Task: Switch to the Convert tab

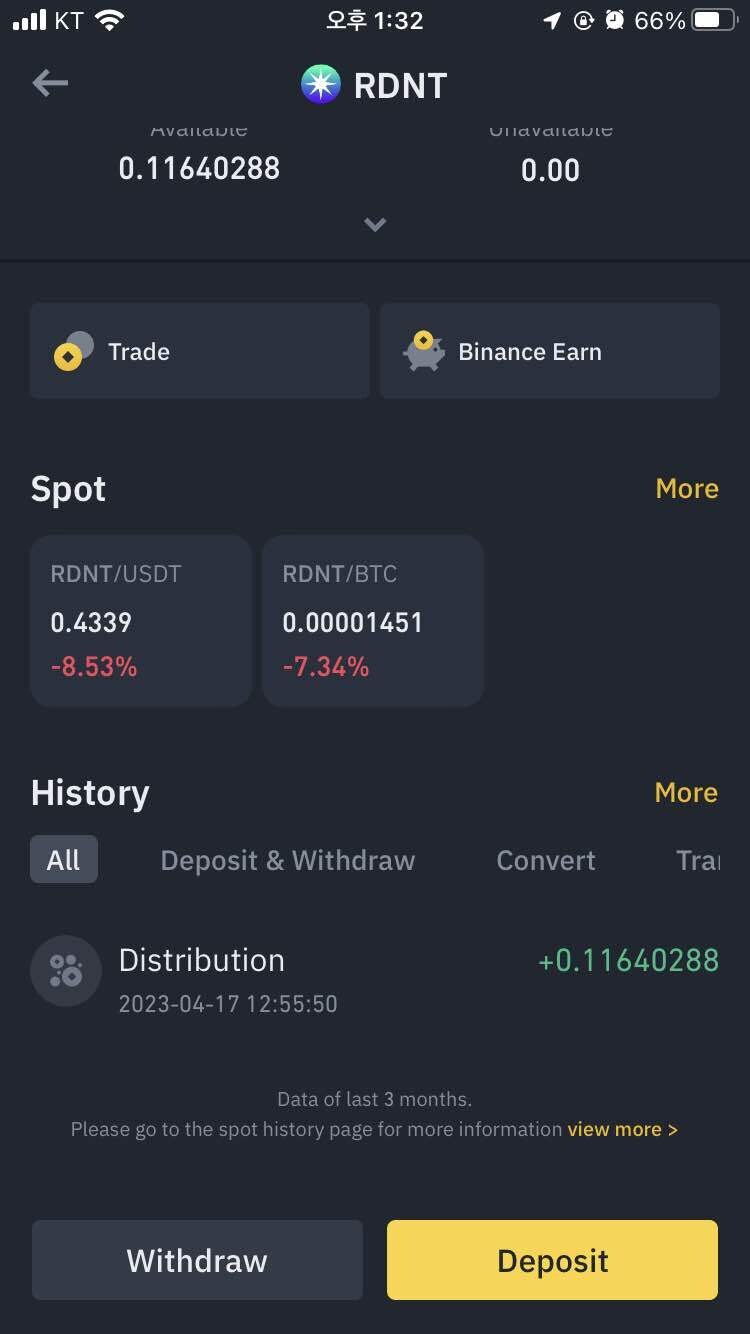Action: pyautogui.click(x=546, y=860)
